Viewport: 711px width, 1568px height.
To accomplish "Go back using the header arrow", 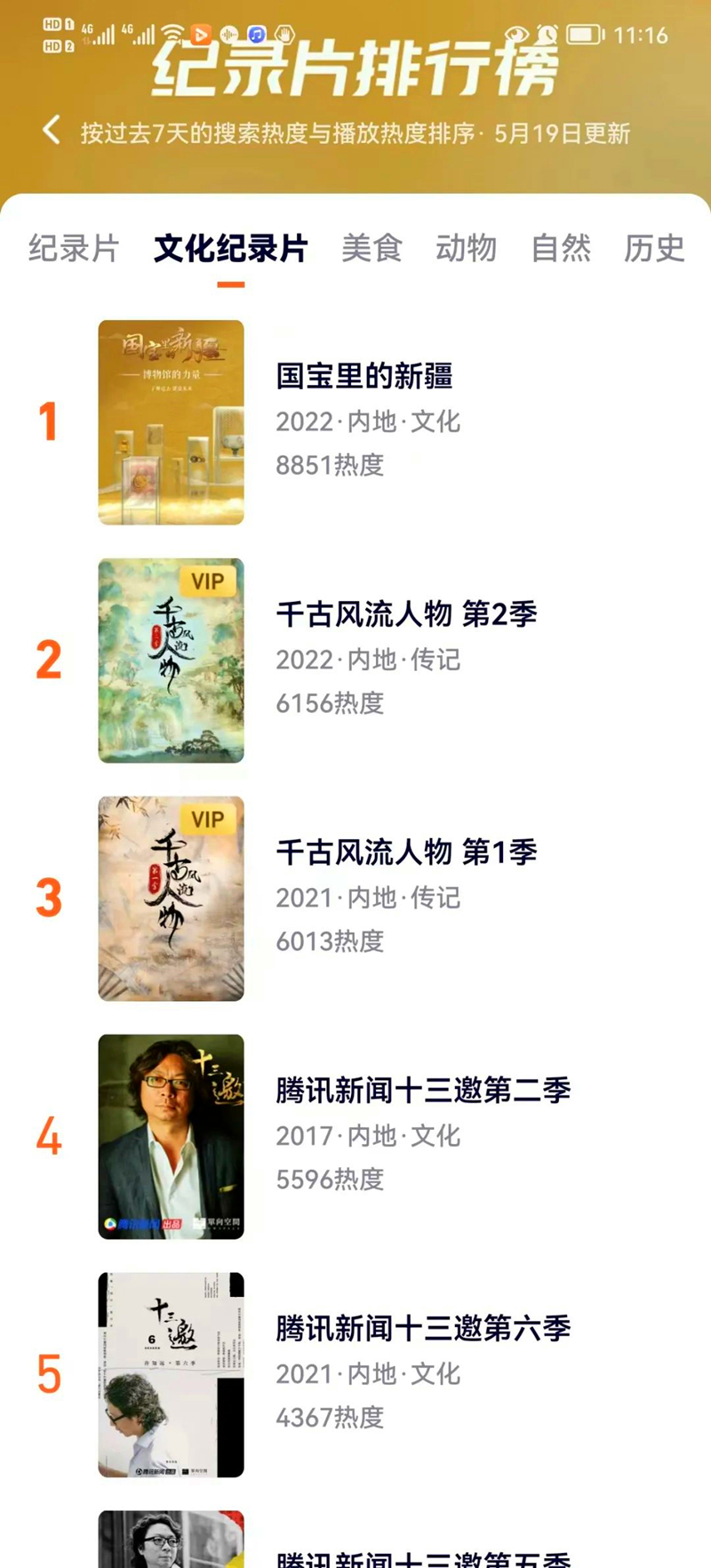I will pyautogui.click(x=52, y=131).
